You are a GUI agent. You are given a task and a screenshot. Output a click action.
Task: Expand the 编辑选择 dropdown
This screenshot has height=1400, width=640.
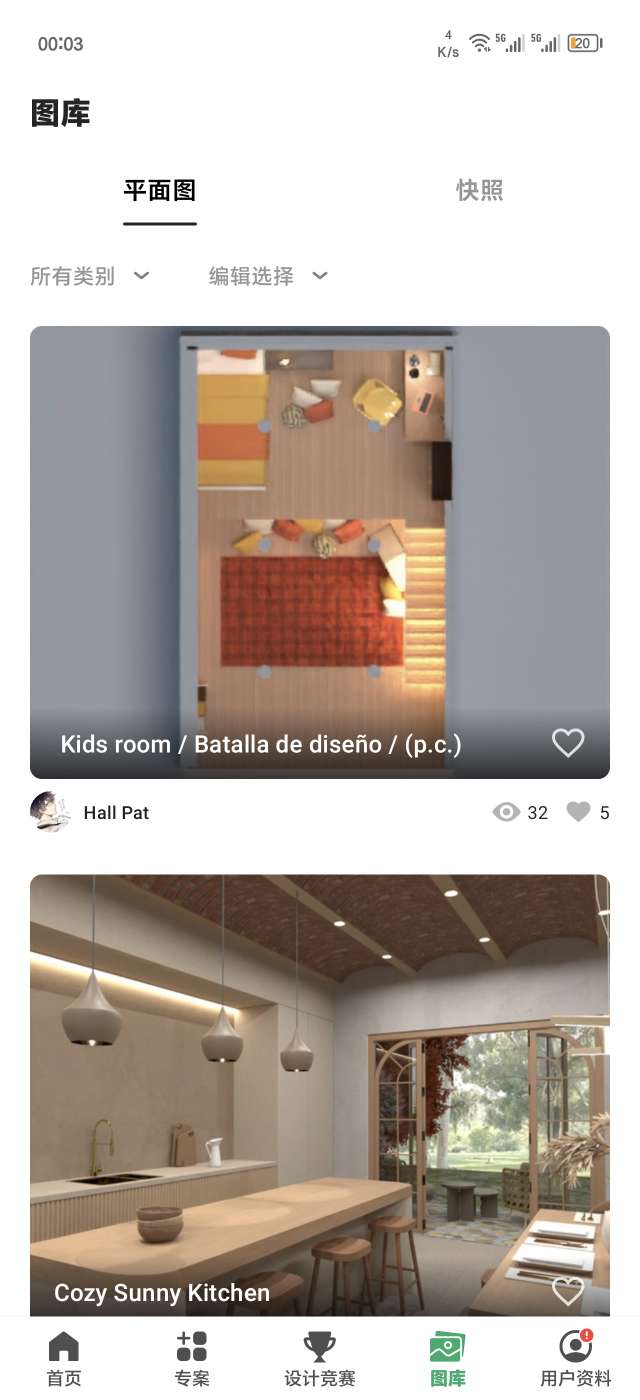[x=268, y=276]
